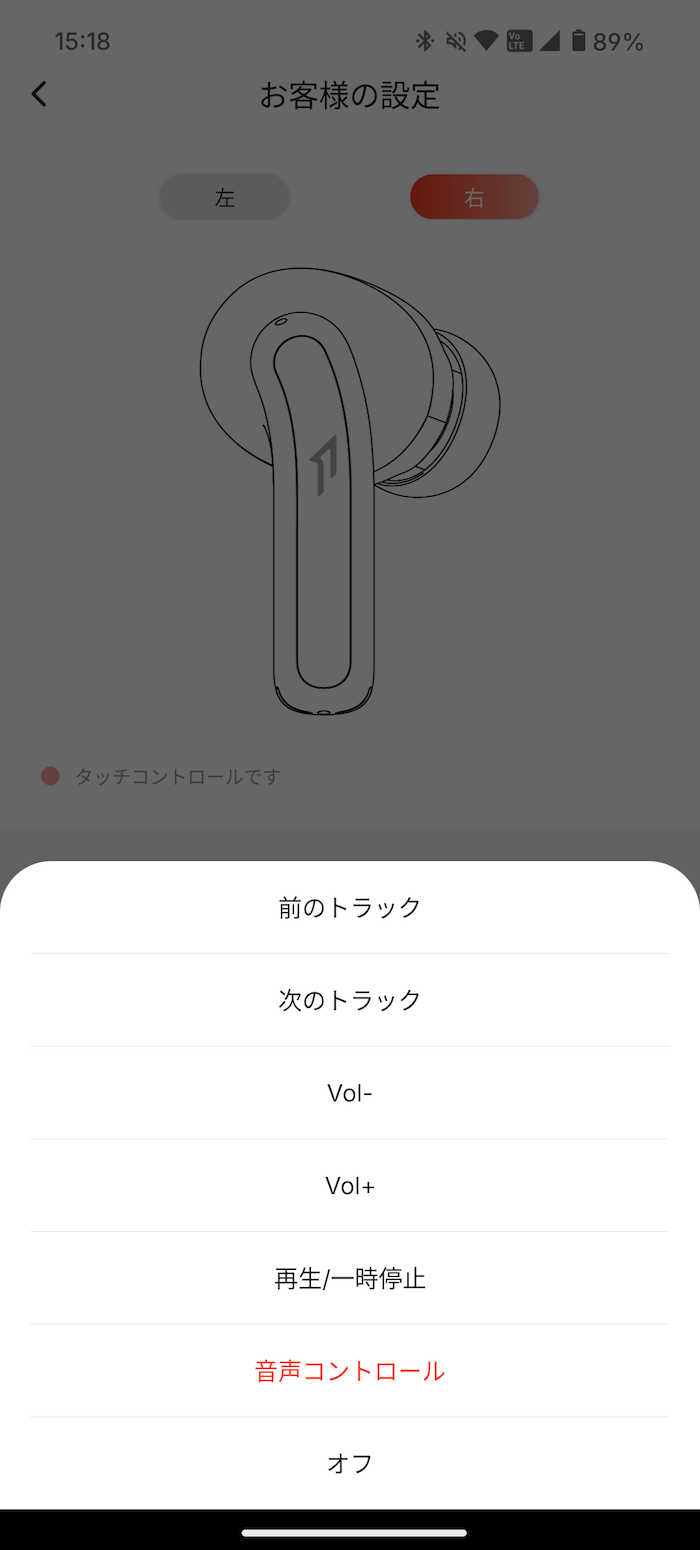Screen dimensions: 700x1550
Task: Choose 次のトラック from the list
Action: point(350,1000)
